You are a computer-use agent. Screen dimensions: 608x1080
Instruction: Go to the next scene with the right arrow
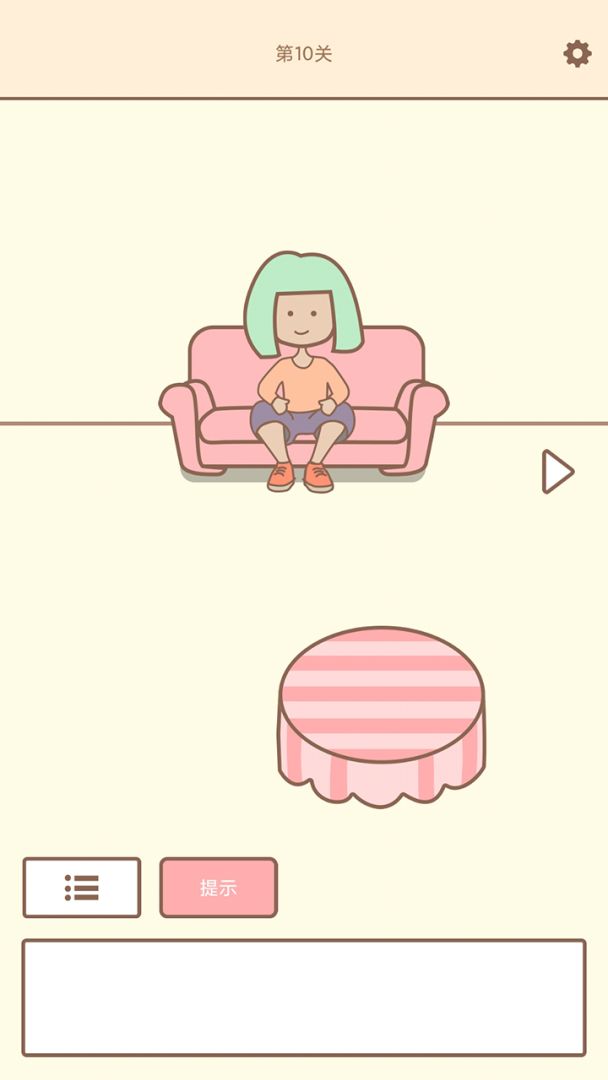(557, 471)
